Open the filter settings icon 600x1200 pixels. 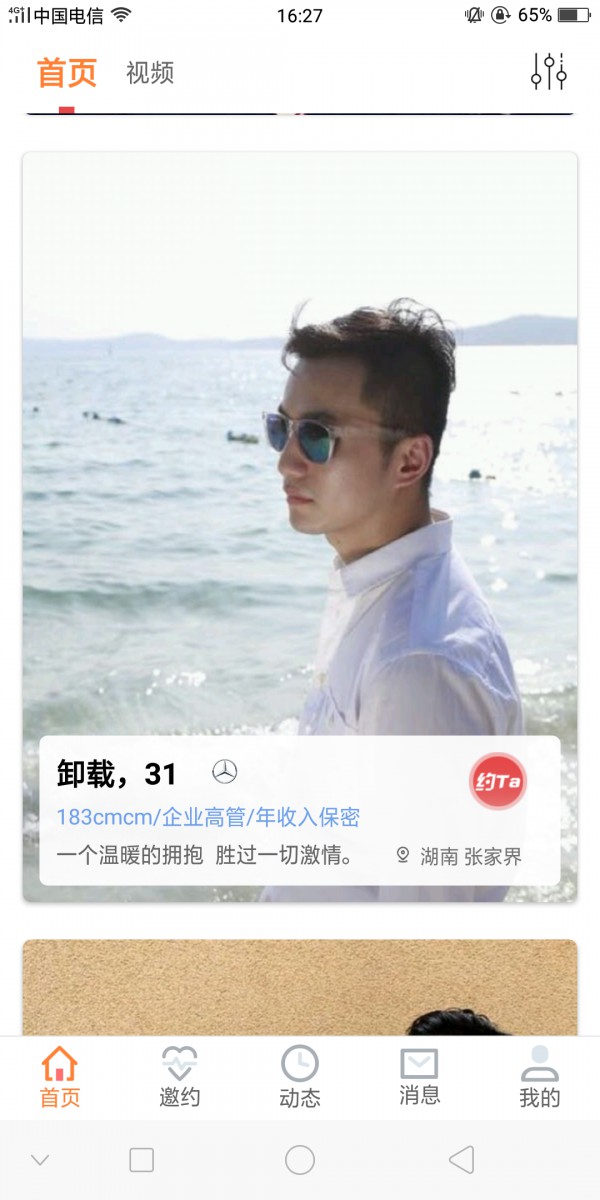click(549, 72)
